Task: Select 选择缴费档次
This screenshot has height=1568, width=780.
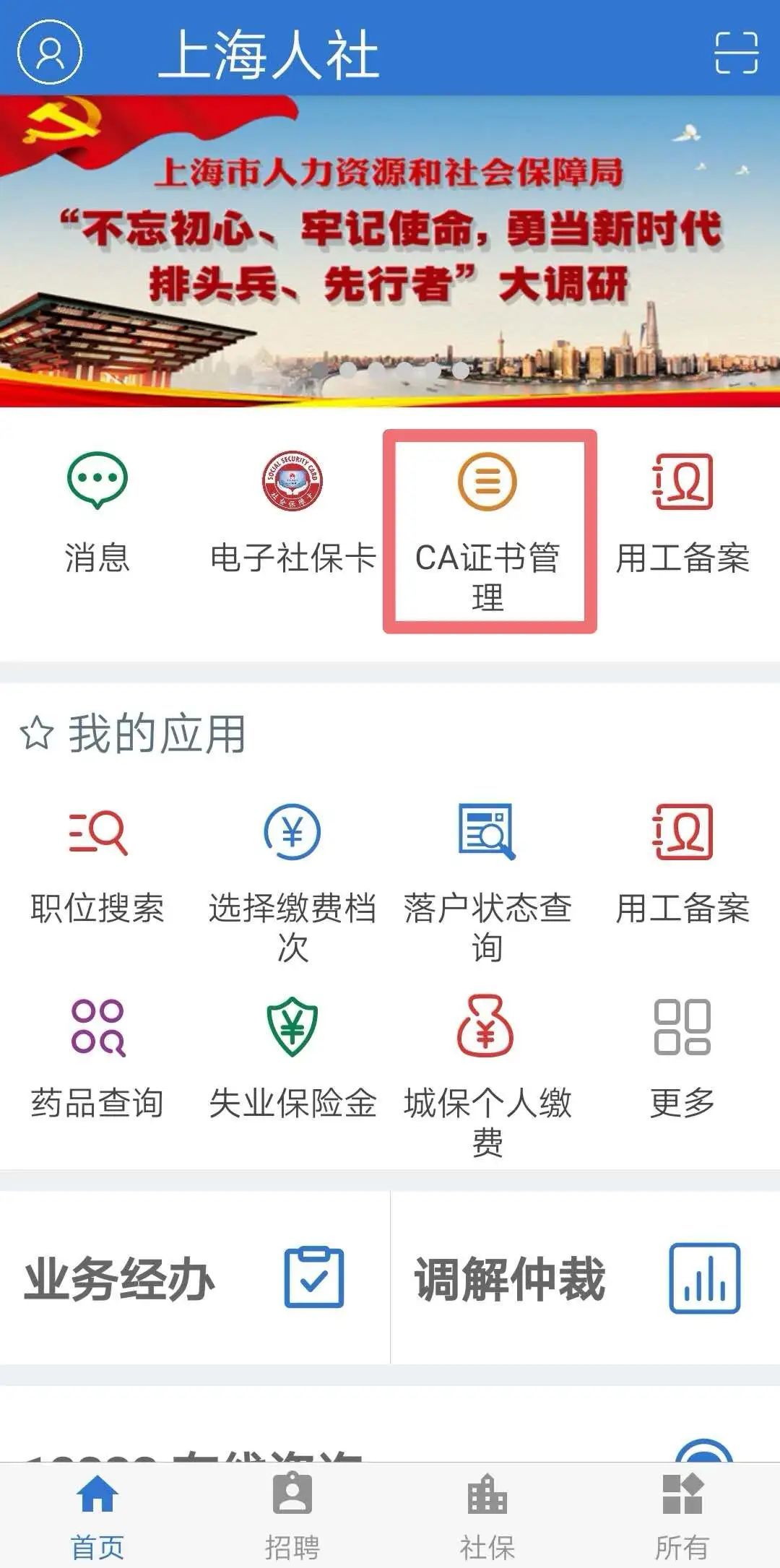Action: coord(292,881)
